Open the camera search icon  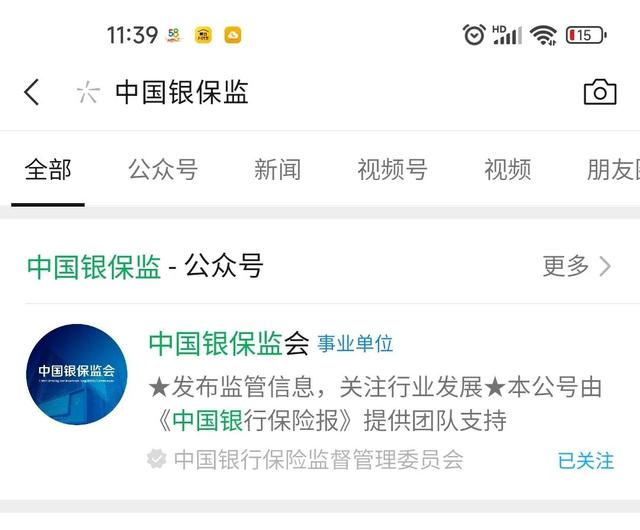tap(599, 93)
